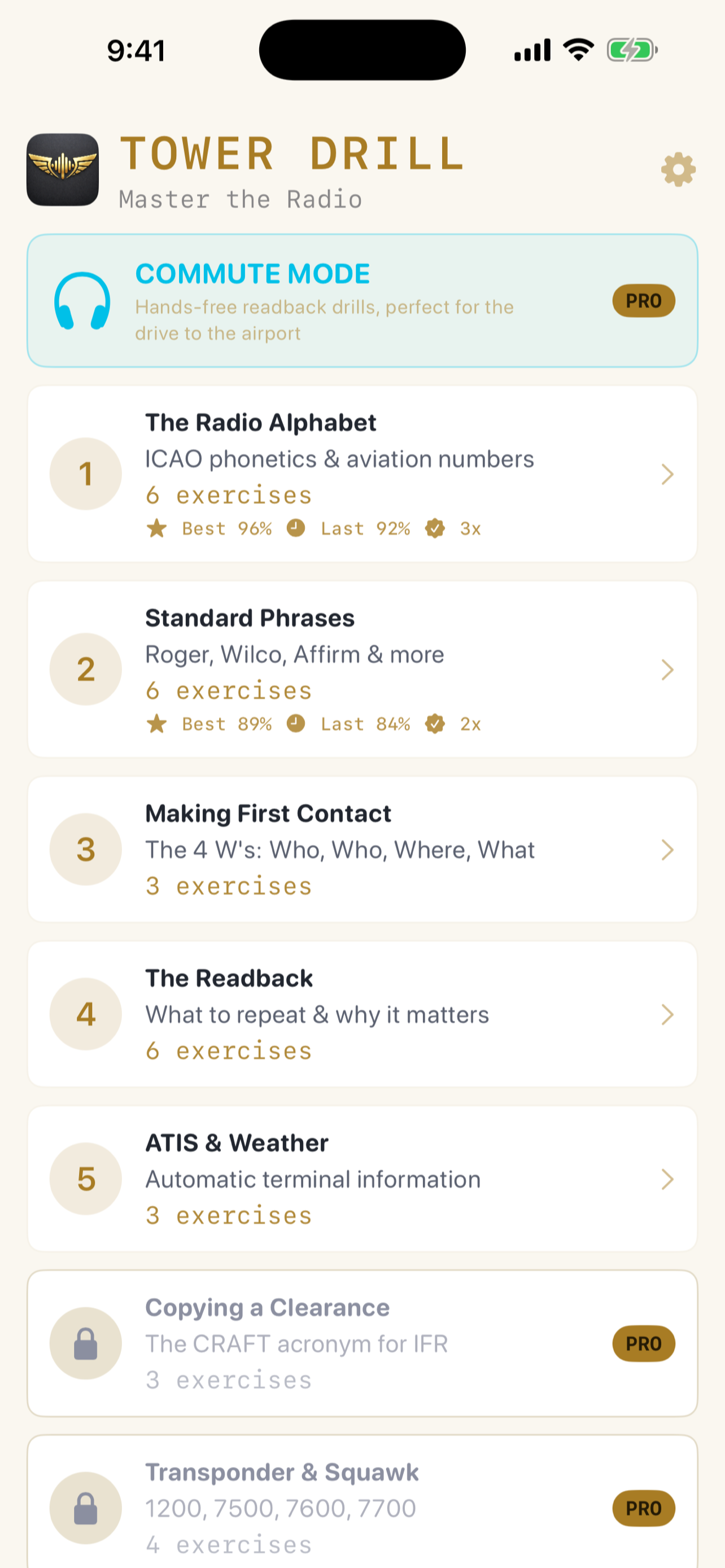725x1568 pixels.
Task: Open the Commute Mode banner
Action: tap(362, 301)
